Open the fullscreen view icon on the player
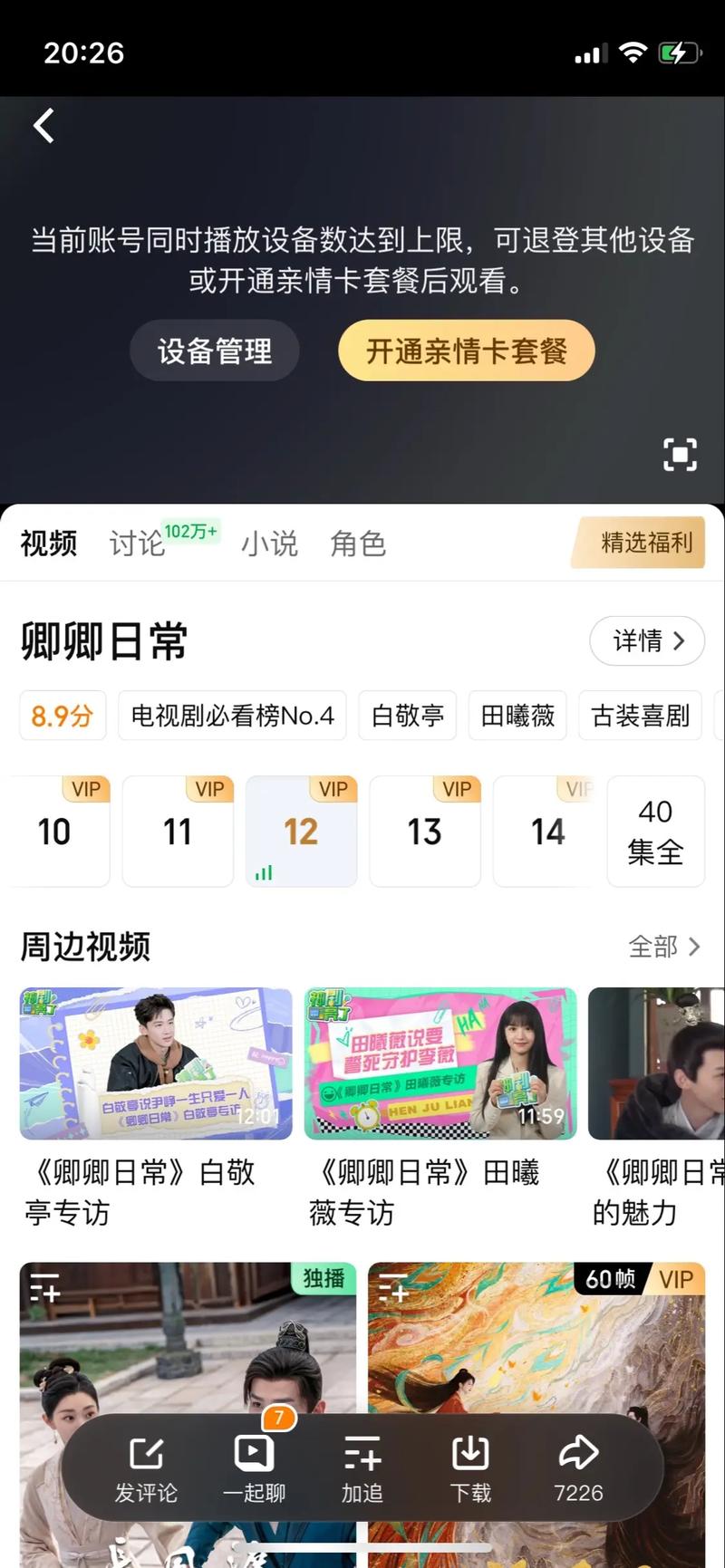The height and width of the screenshot is (1568, 725). (680, 455)
